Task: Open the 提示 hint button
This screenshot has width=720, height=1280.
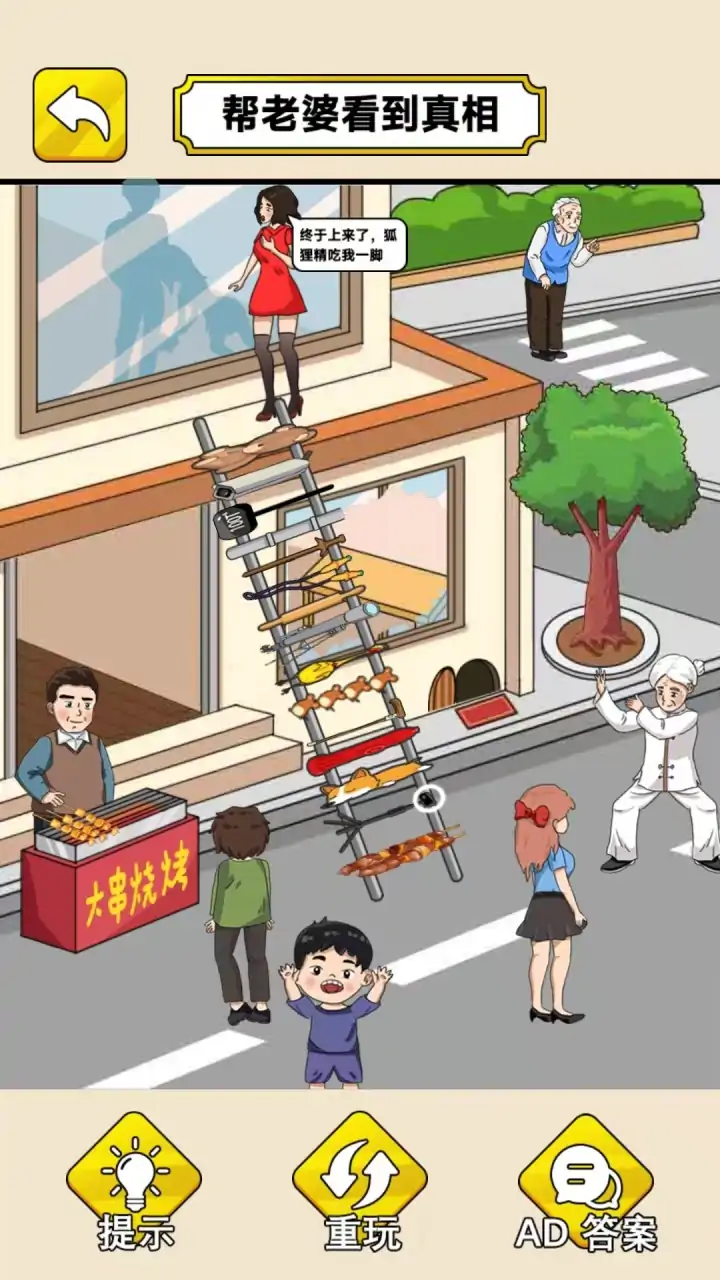Action: pyautogui.click(x=134, y=1181)
